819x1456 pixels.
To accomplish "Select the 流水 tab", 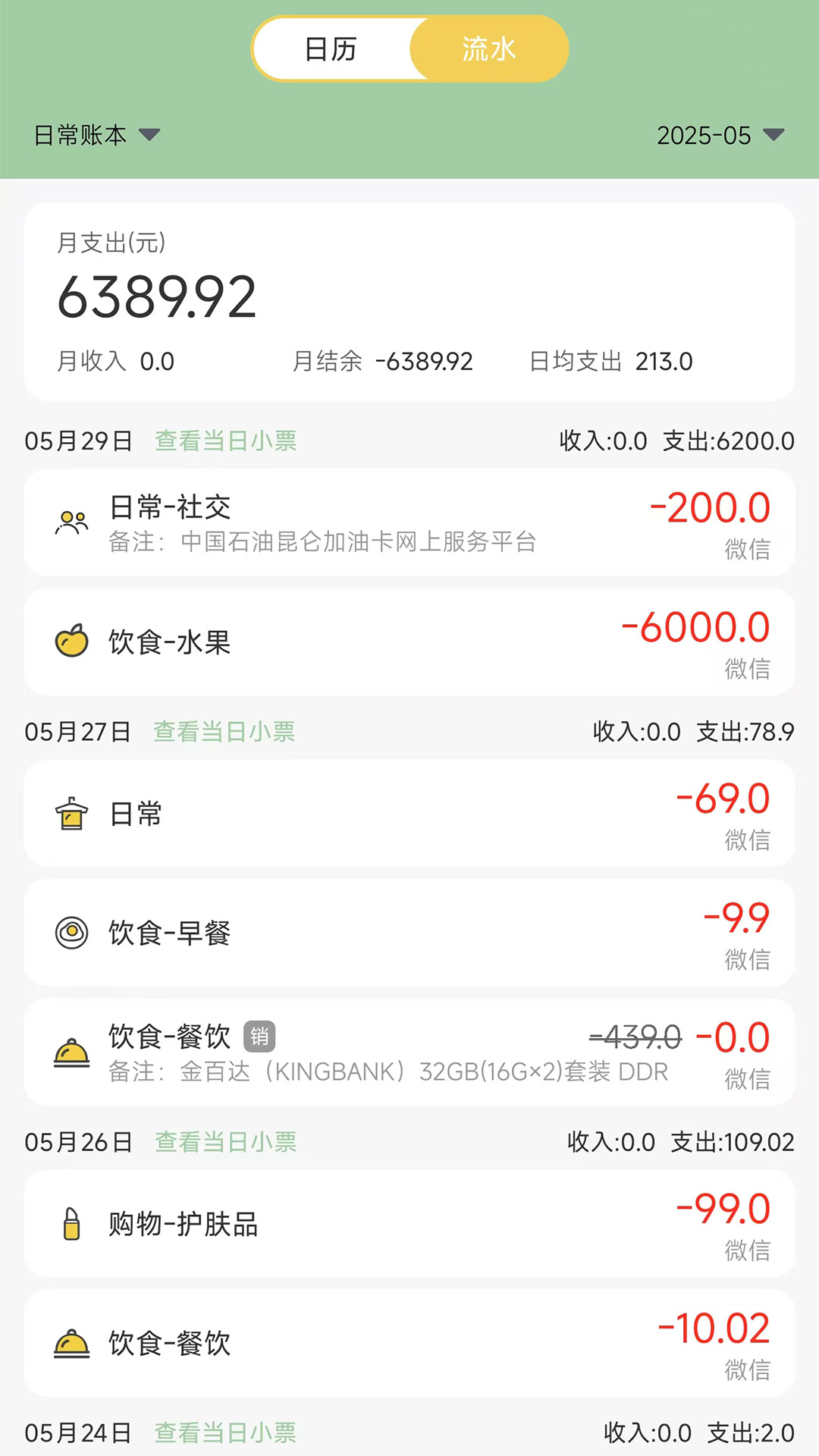I will tap(489, 49).
